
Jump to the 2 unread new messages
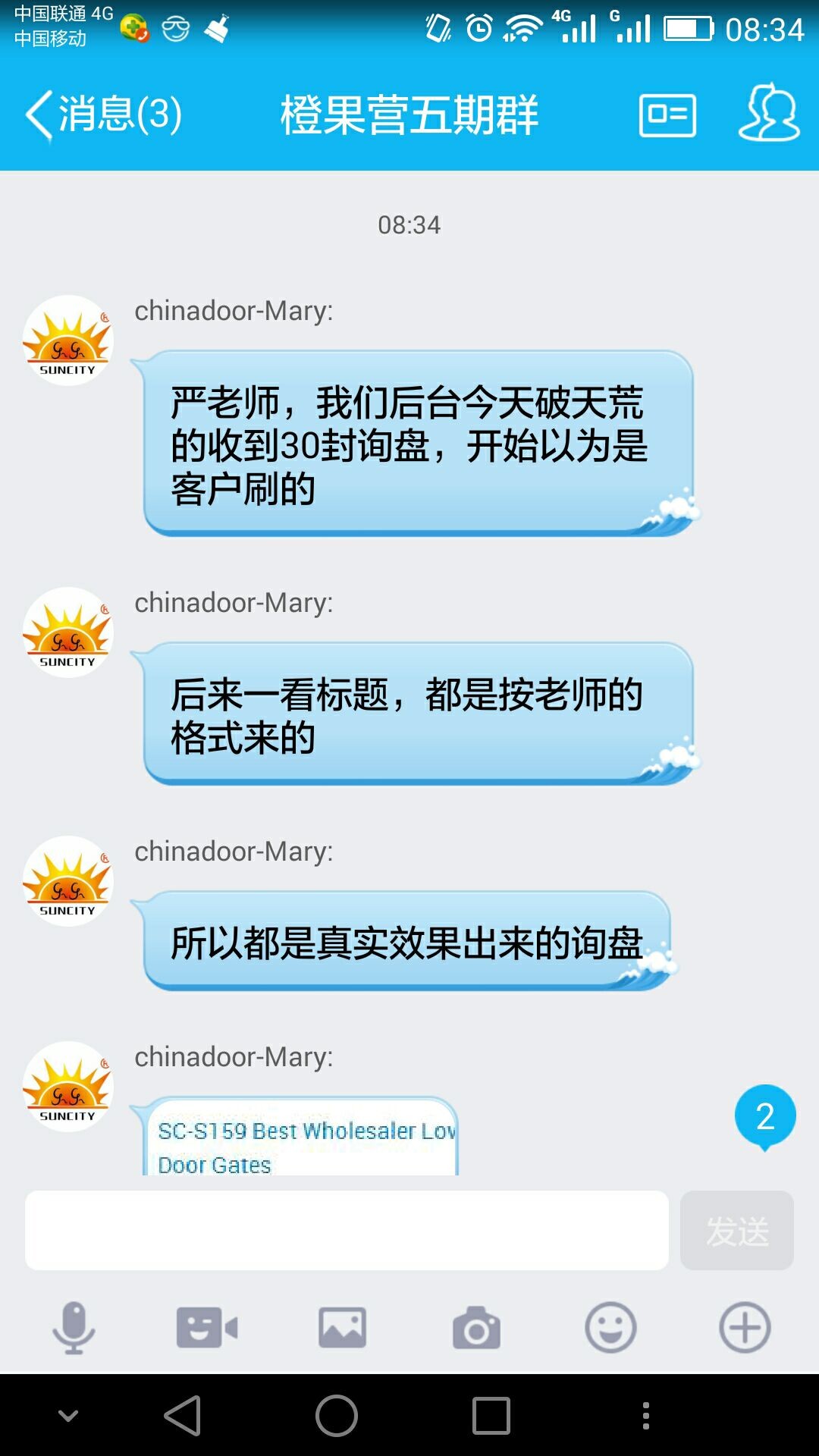click(x=765, y=1118)
